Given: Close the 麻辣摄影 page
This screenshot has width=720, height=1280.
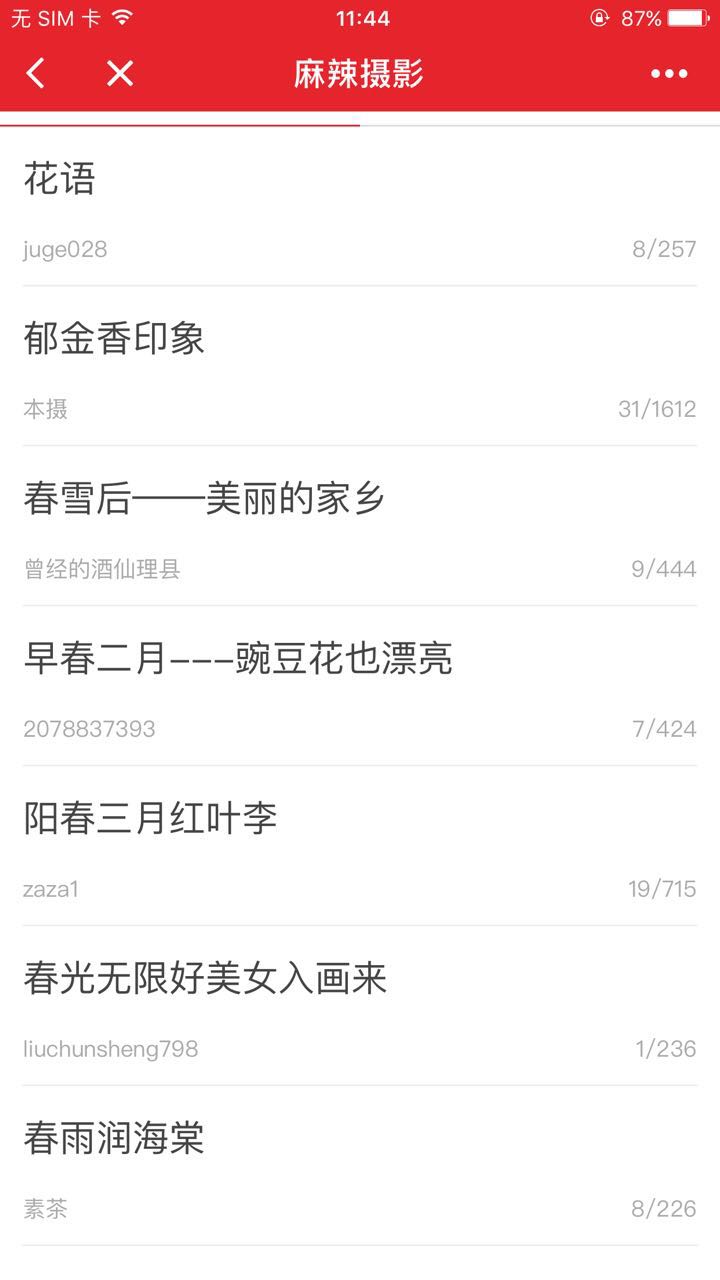Looking at the screenshot, I should point(120,73).
